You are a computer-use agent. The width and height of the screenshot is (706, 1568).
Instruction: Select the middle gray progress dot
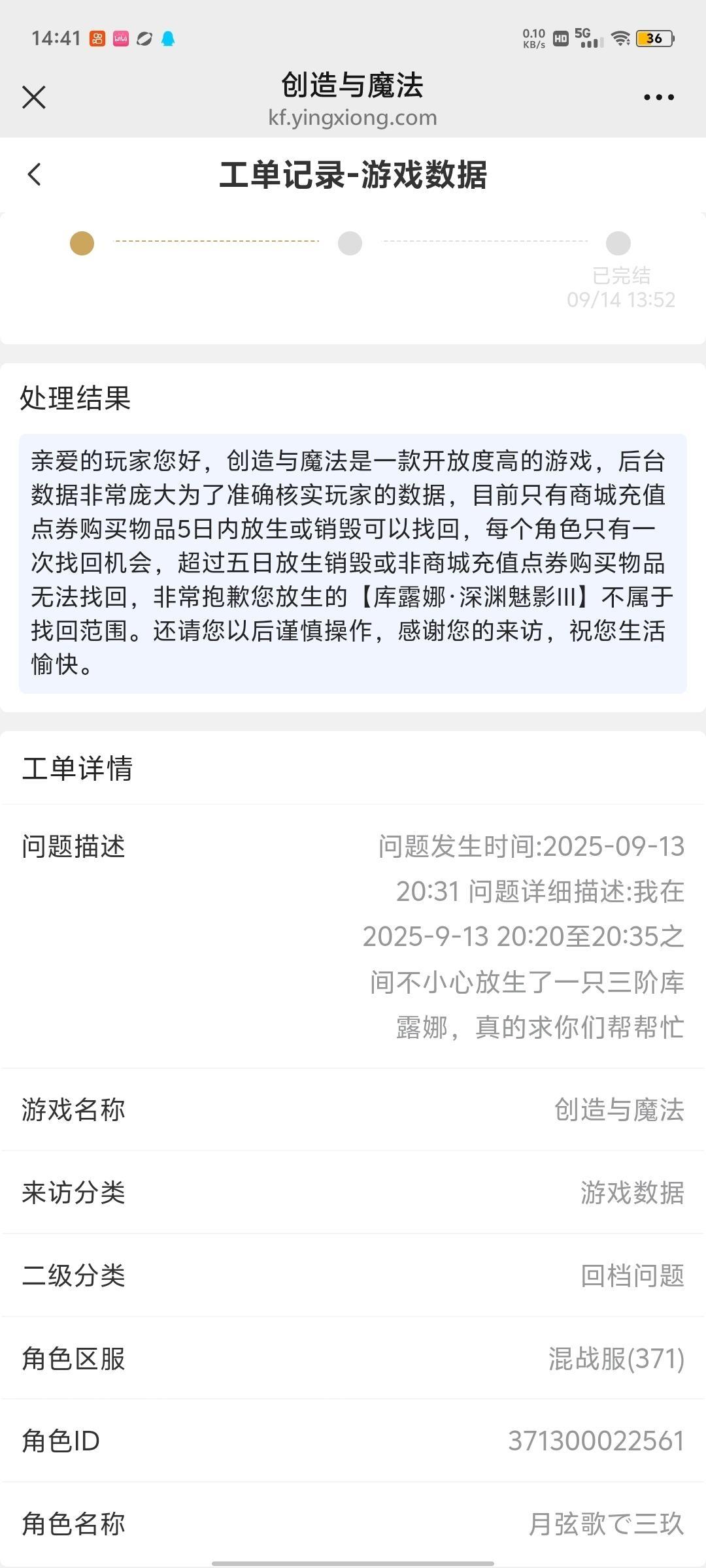click(x=350, y=244)
